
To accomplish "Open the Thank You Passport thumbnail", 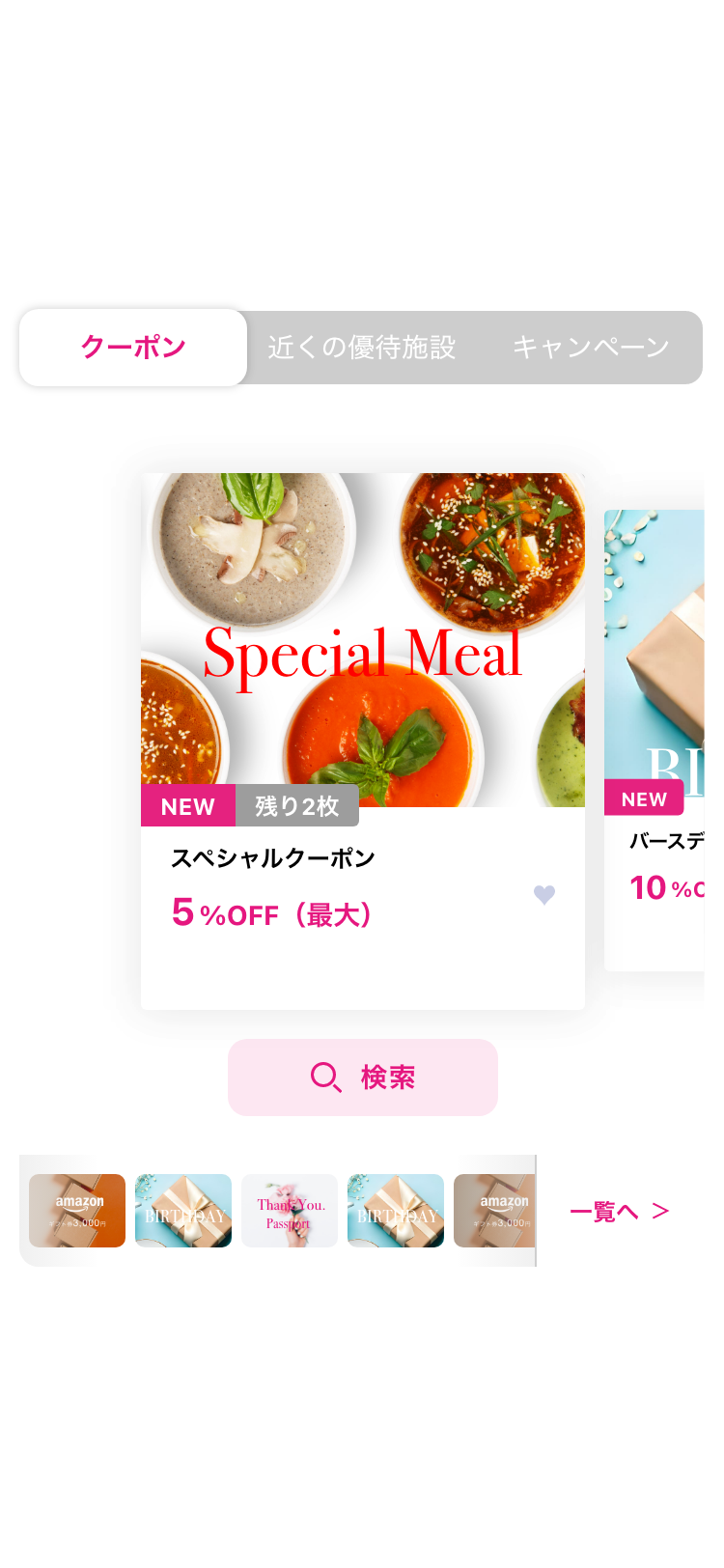I will (x=290, y=1211).
